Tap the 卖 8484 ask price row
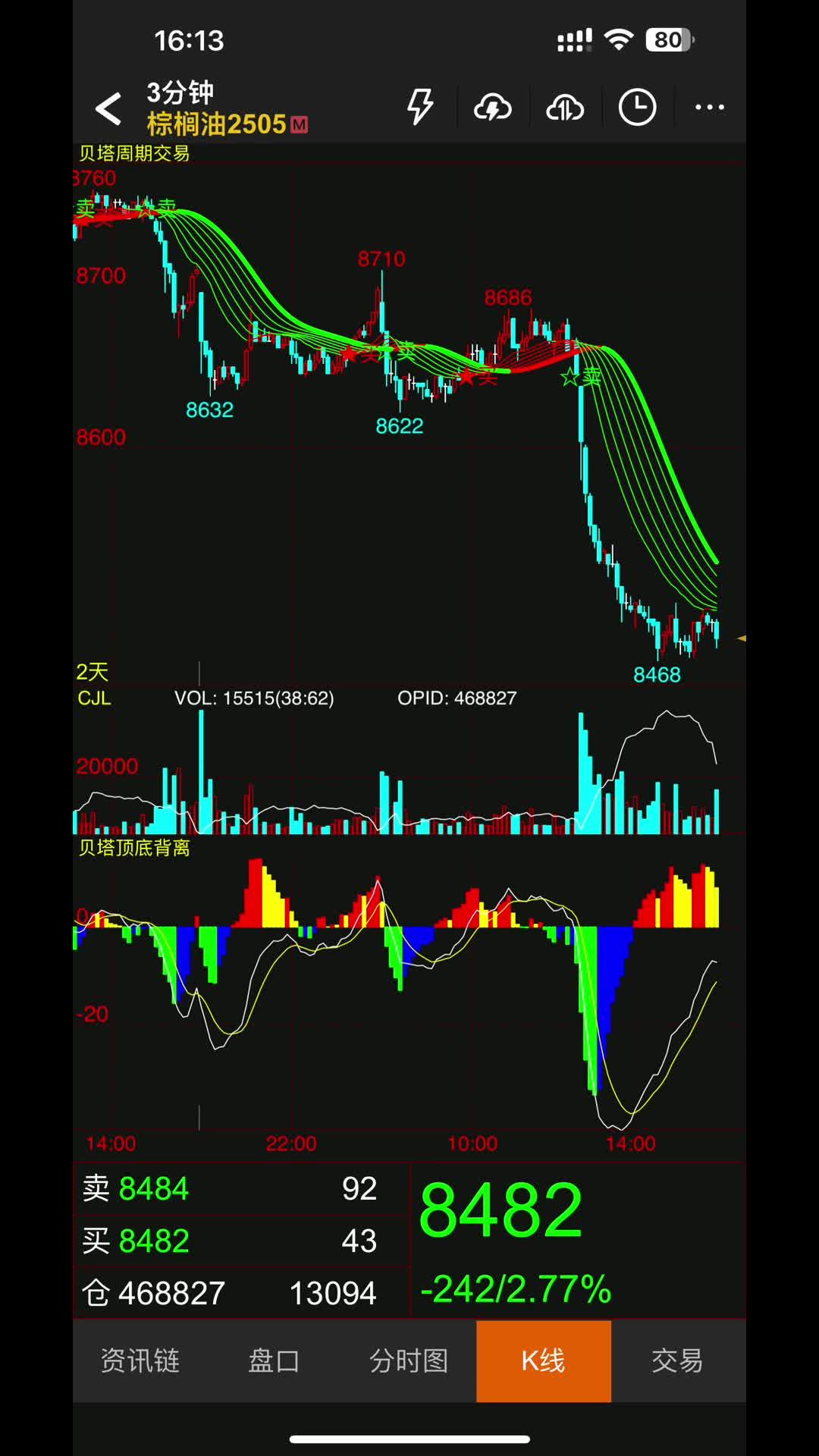The width and height of the screenshot is (819, 1456). 230,1188
